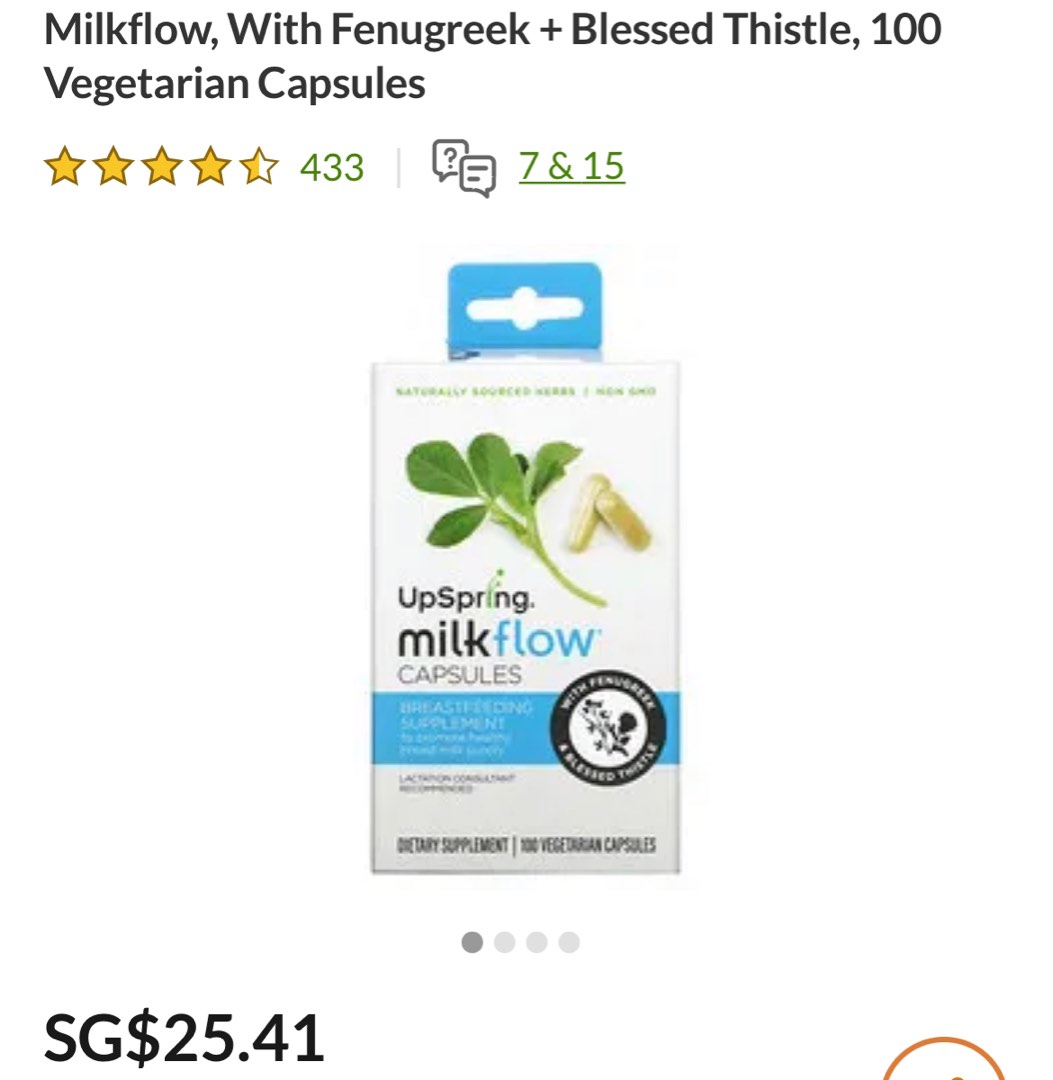Click the 433 reviews count
Viewport: 1053px width, 1080px height.
coord(331,167)
